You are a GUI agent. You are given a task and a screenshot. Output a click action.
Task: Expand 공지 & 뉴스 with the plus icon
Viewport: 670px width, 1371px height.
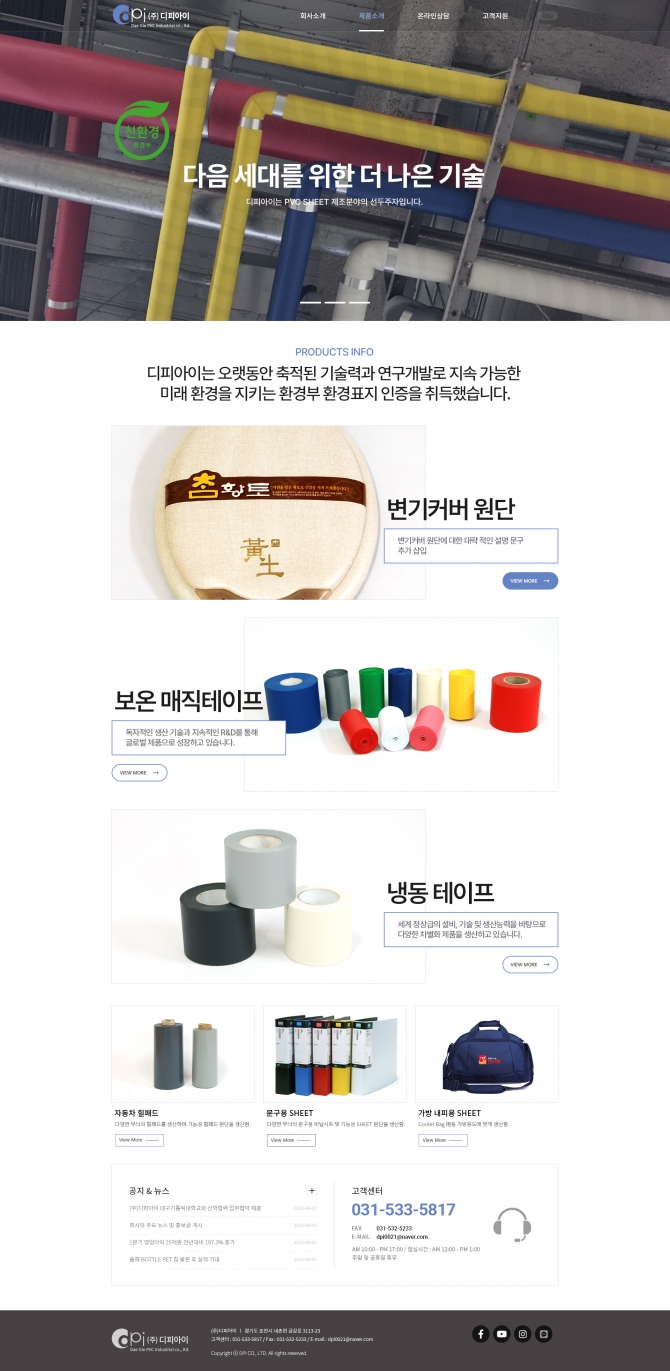[312, 1191]
